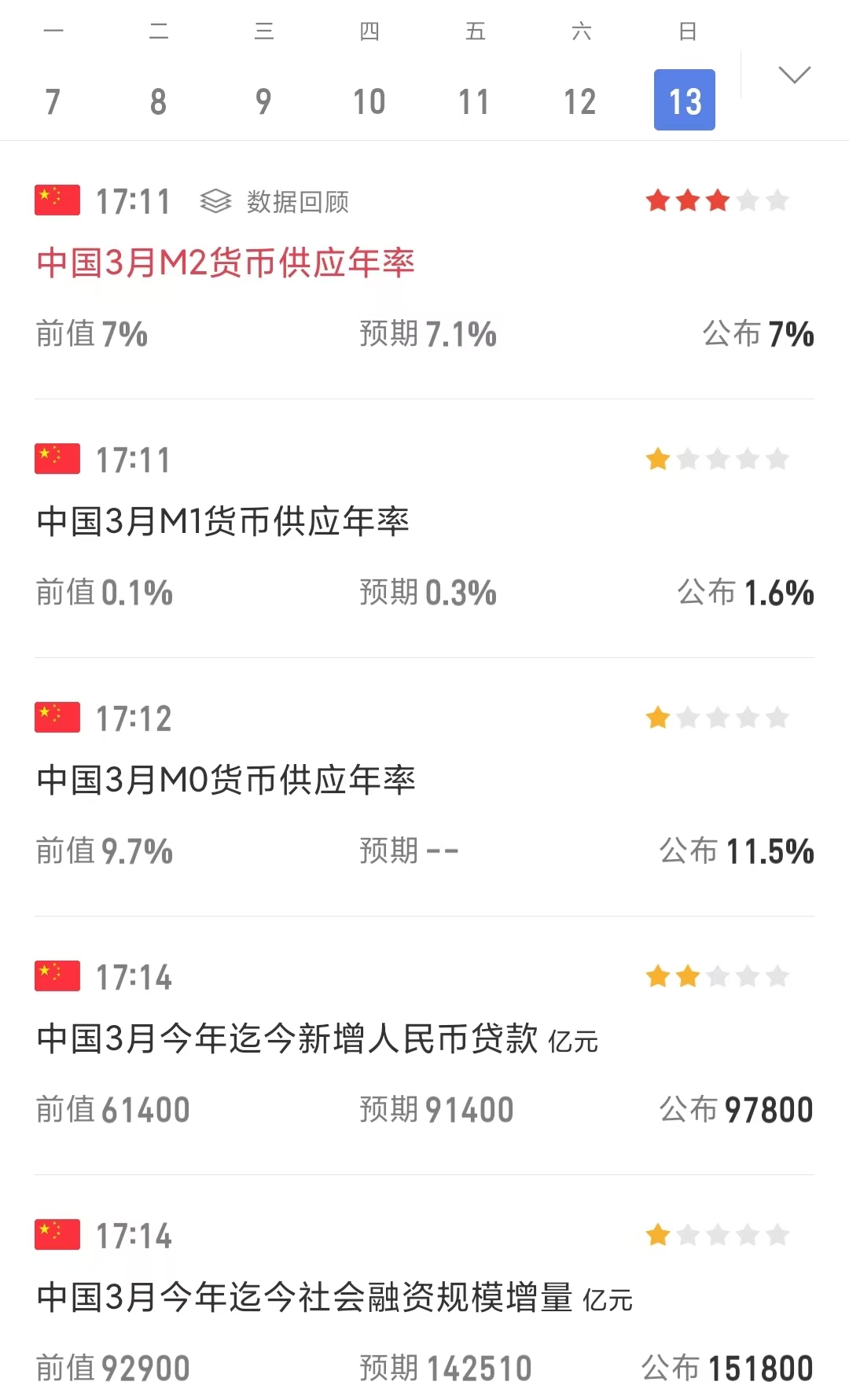Click the China flag on the M0 event row
The width and height of the screenshot is (849, 1400).
(x=56, y=718)
